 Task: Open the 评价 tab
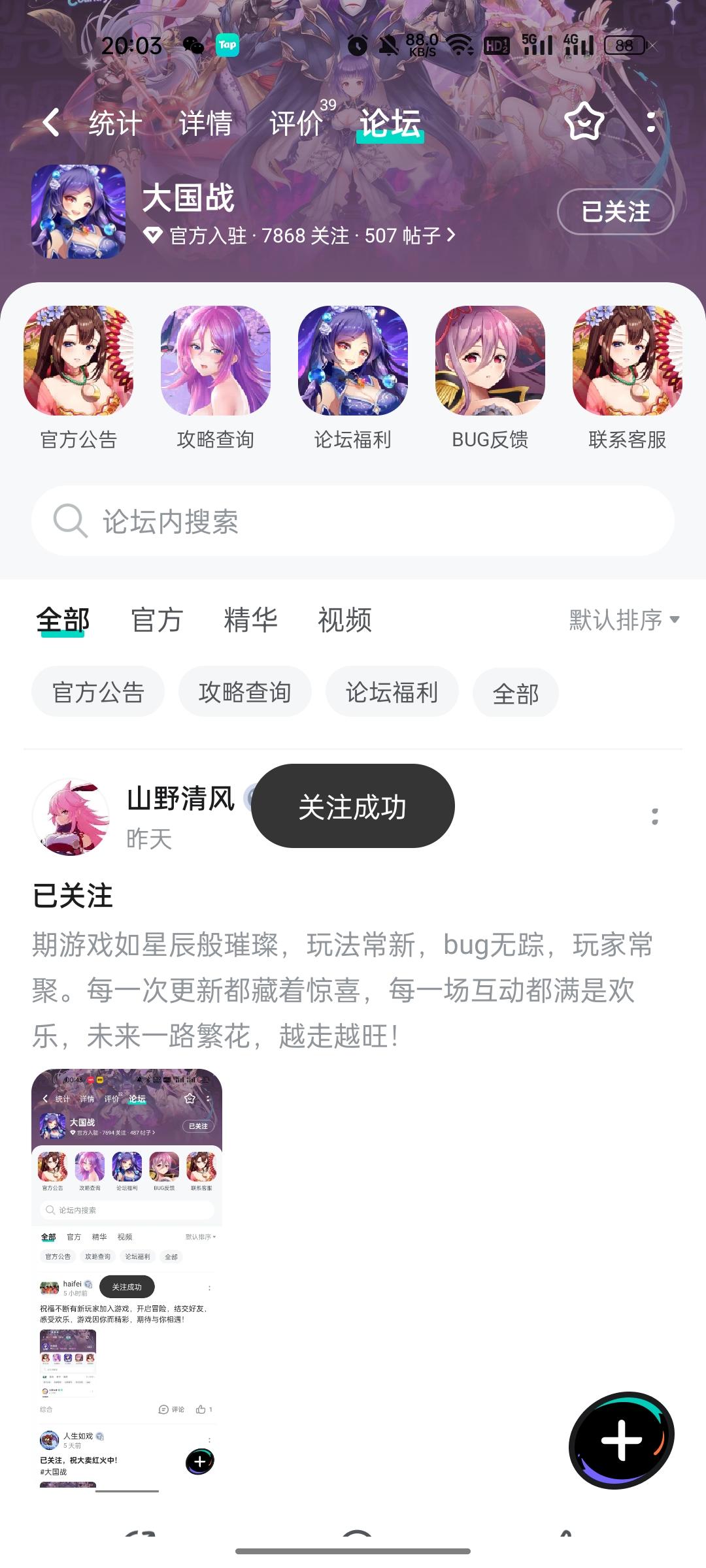(296, 123)
